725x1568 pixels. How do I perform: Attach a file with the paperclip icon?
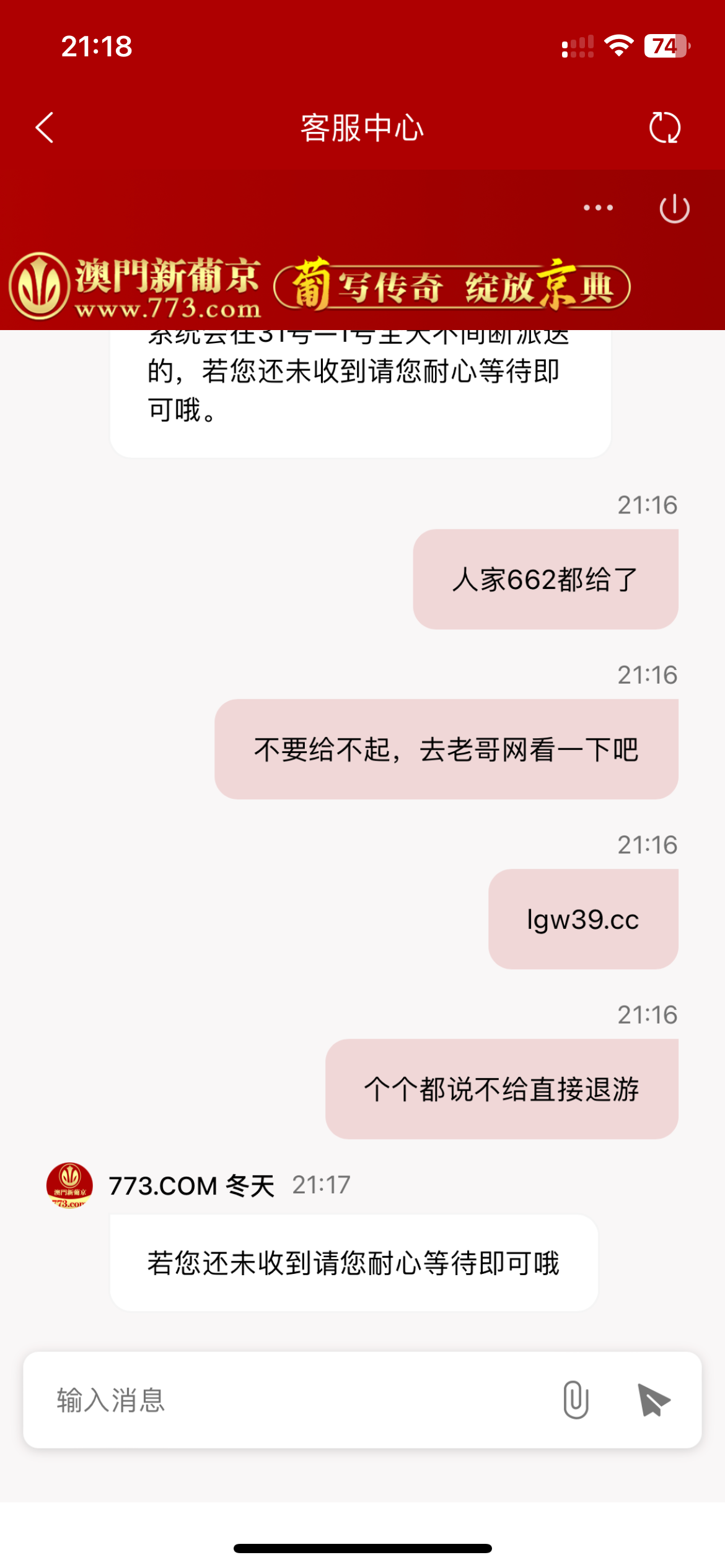(x=576, y=1400)
